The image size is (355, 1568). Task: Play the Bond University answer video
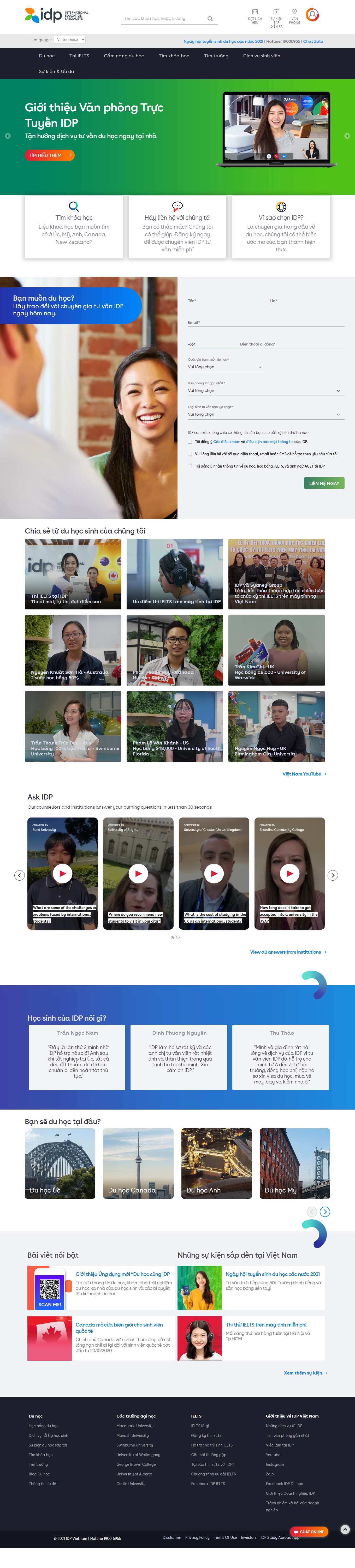(x=62, y=874)
